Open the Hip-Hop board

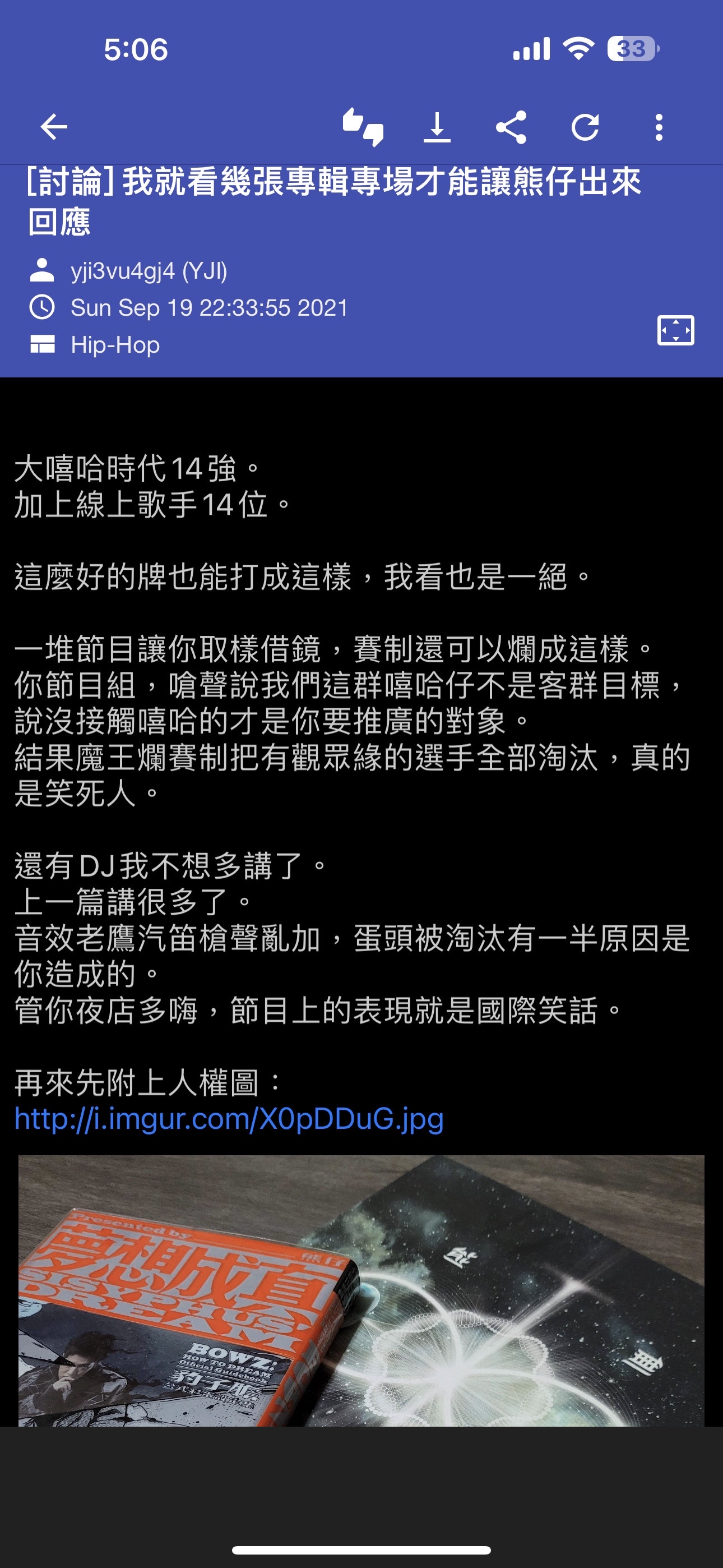115,345
